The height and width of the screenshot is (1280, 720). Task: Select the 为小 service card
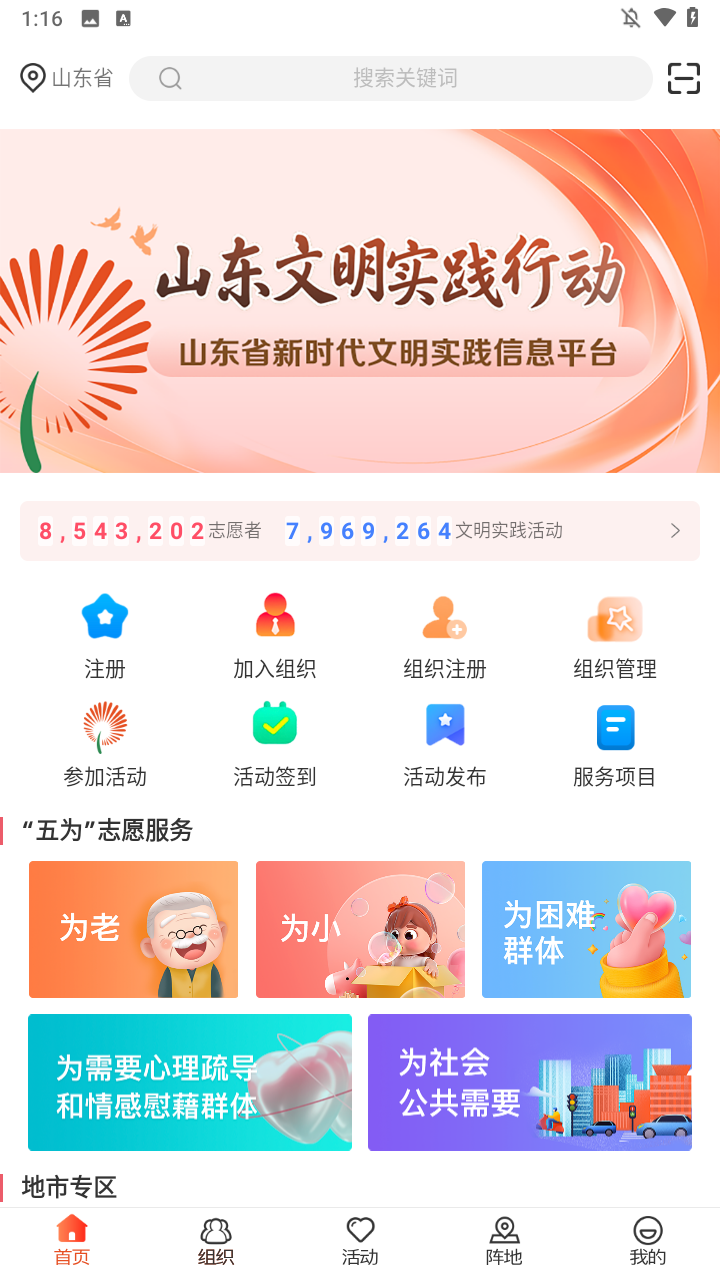coord(360,929)
